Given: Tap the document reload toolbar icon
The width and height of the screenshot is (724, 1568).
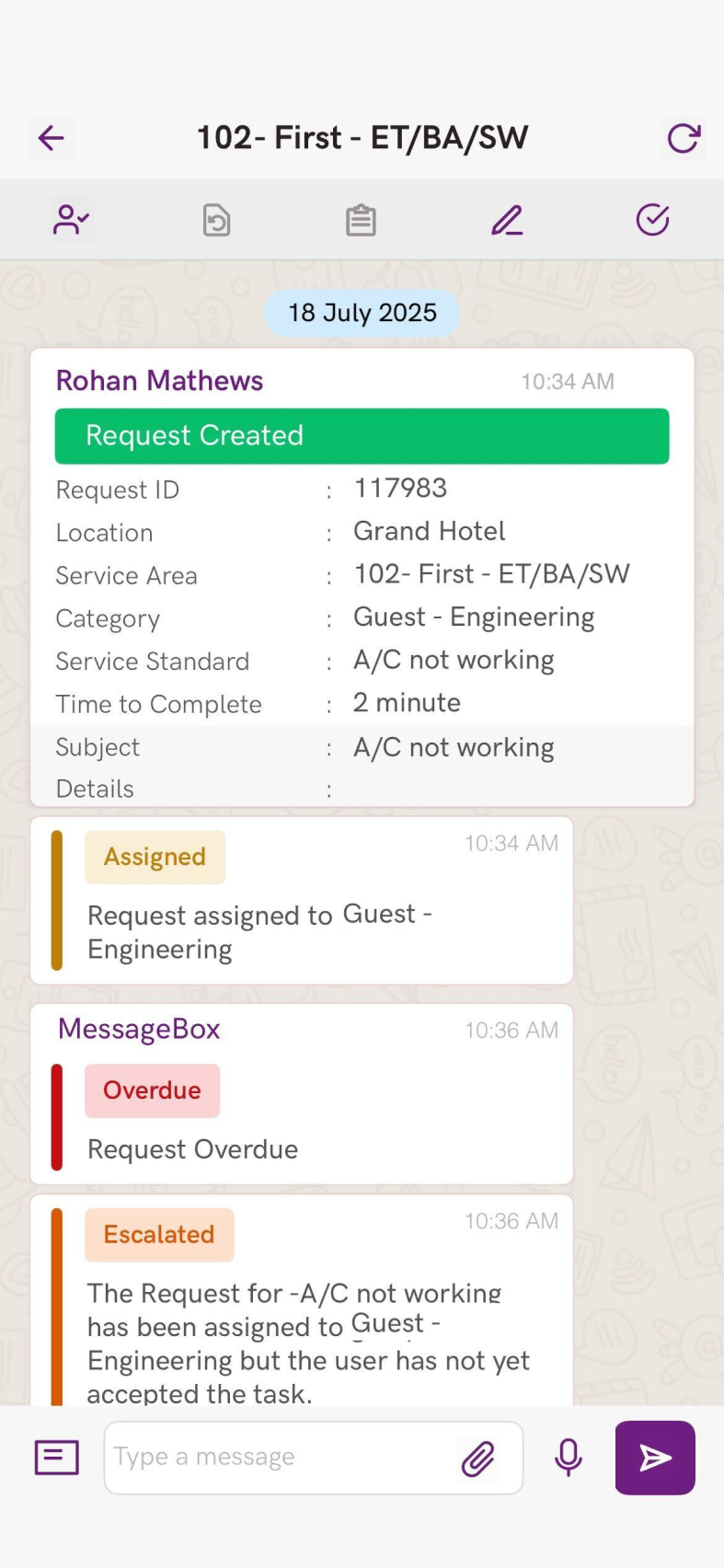Looking at the screenshot, I should coord(216,221).
